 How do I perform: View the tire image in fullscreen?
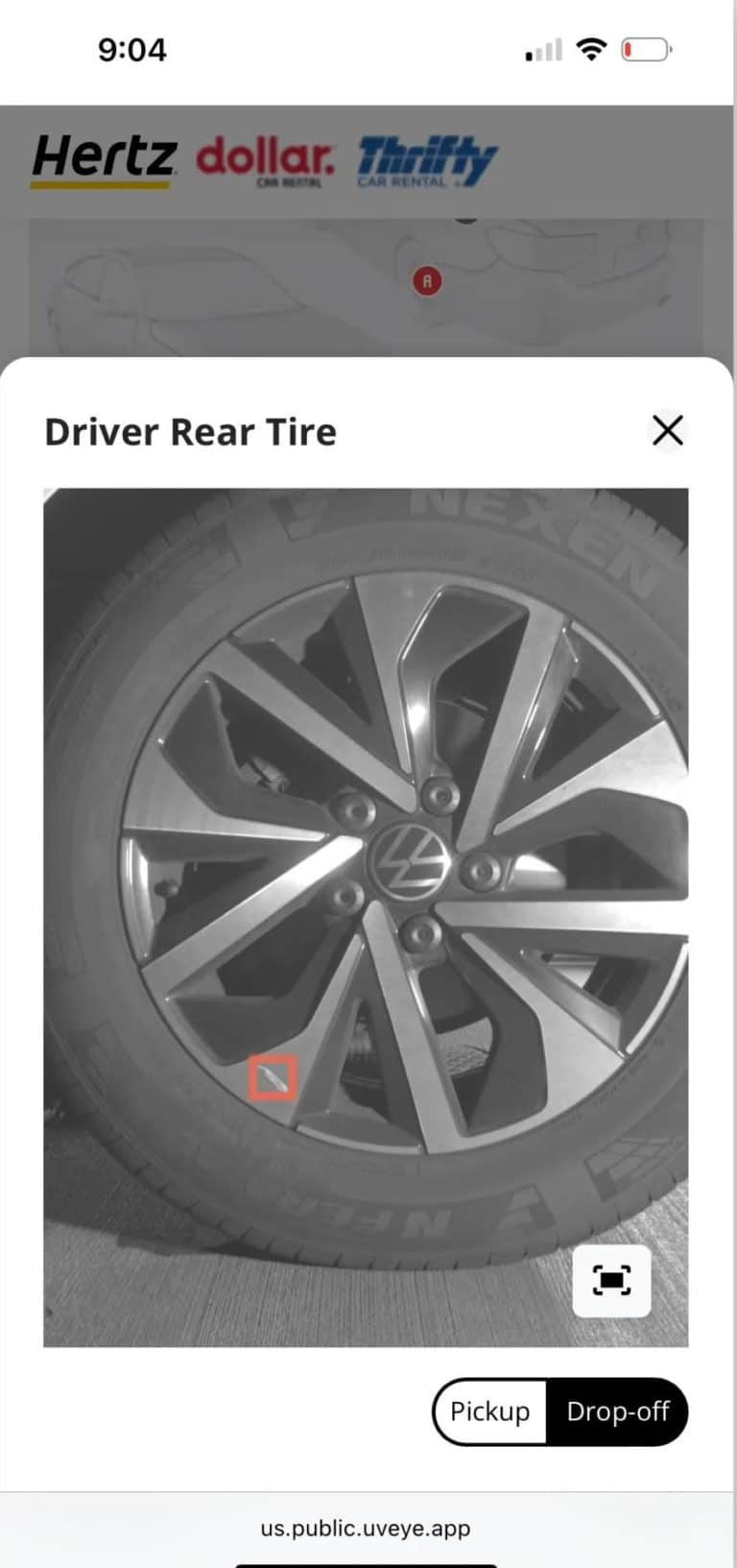pos(611,1281)
